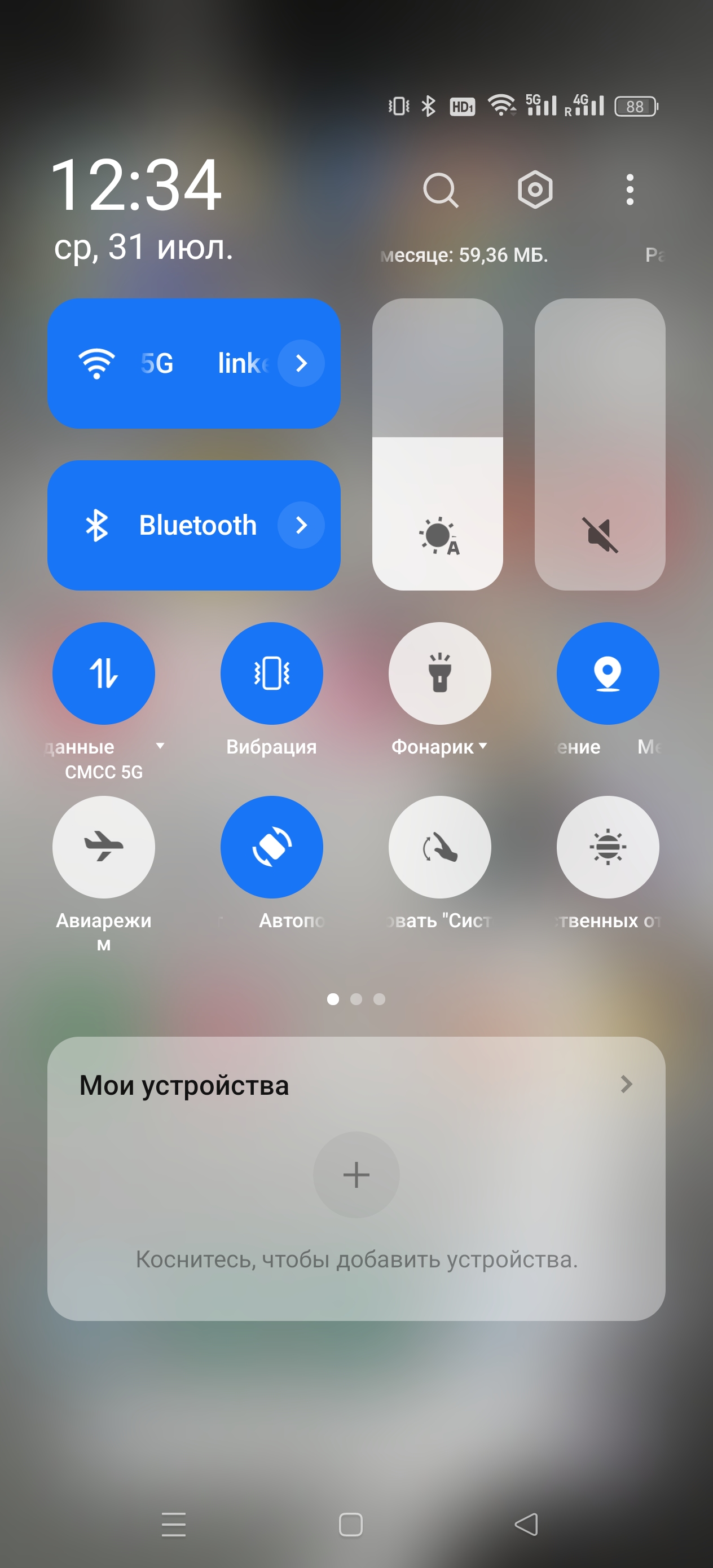This screenshot has height=1568, width=713.
Task: Toggle the eye comfort sun icon
Action: (608, 847)
